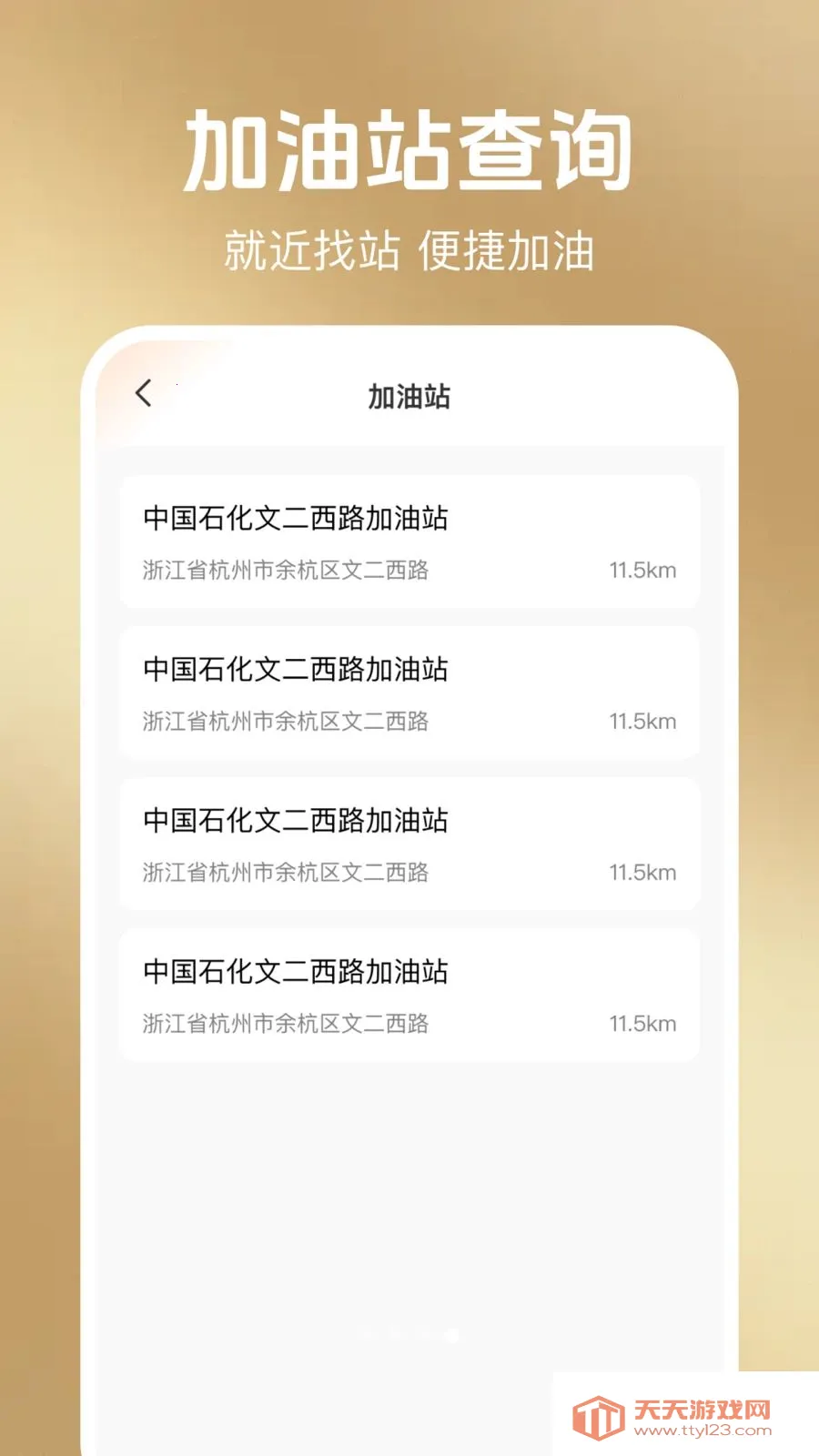Click the 11.5km label on the second station

[643, 721]
